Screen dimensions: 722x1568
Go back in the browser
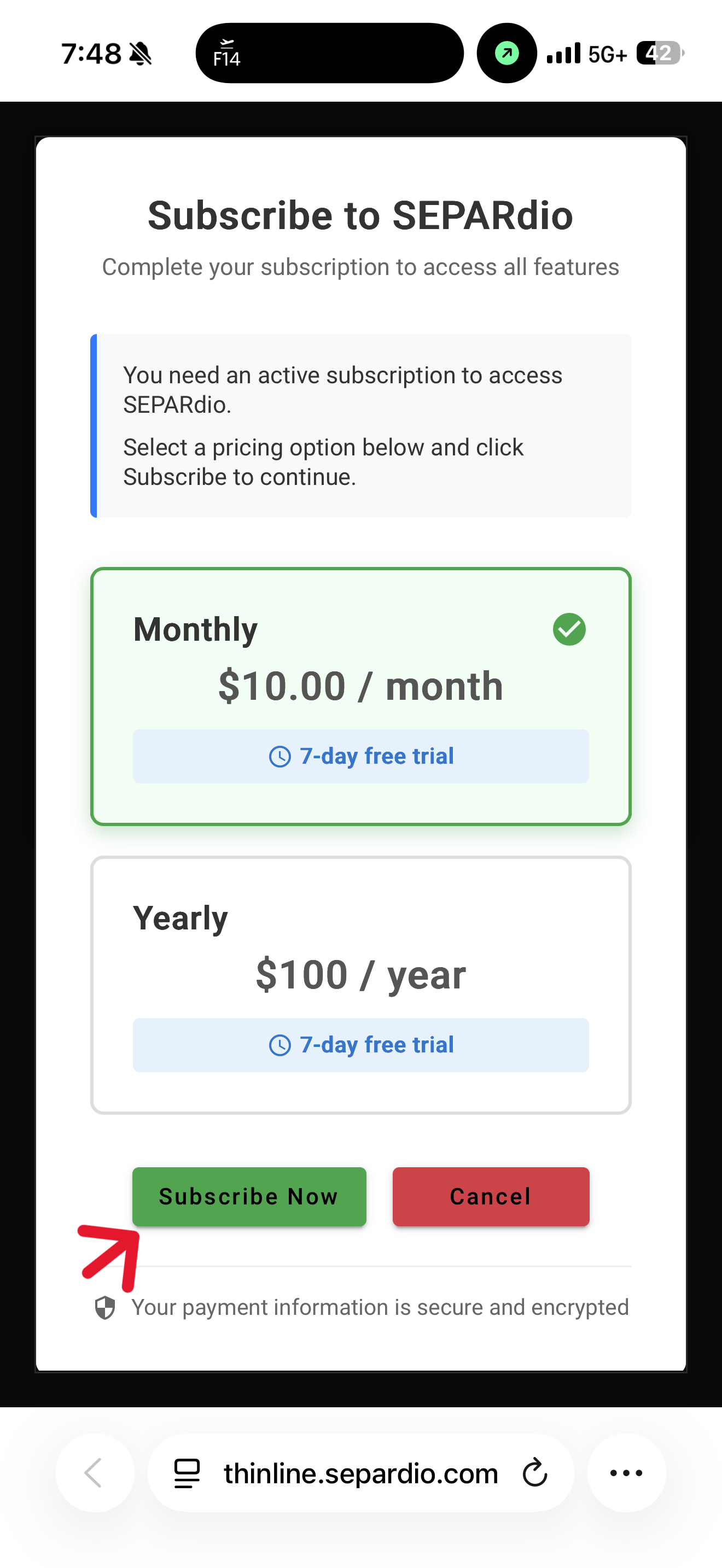[x=95, y=1472]
